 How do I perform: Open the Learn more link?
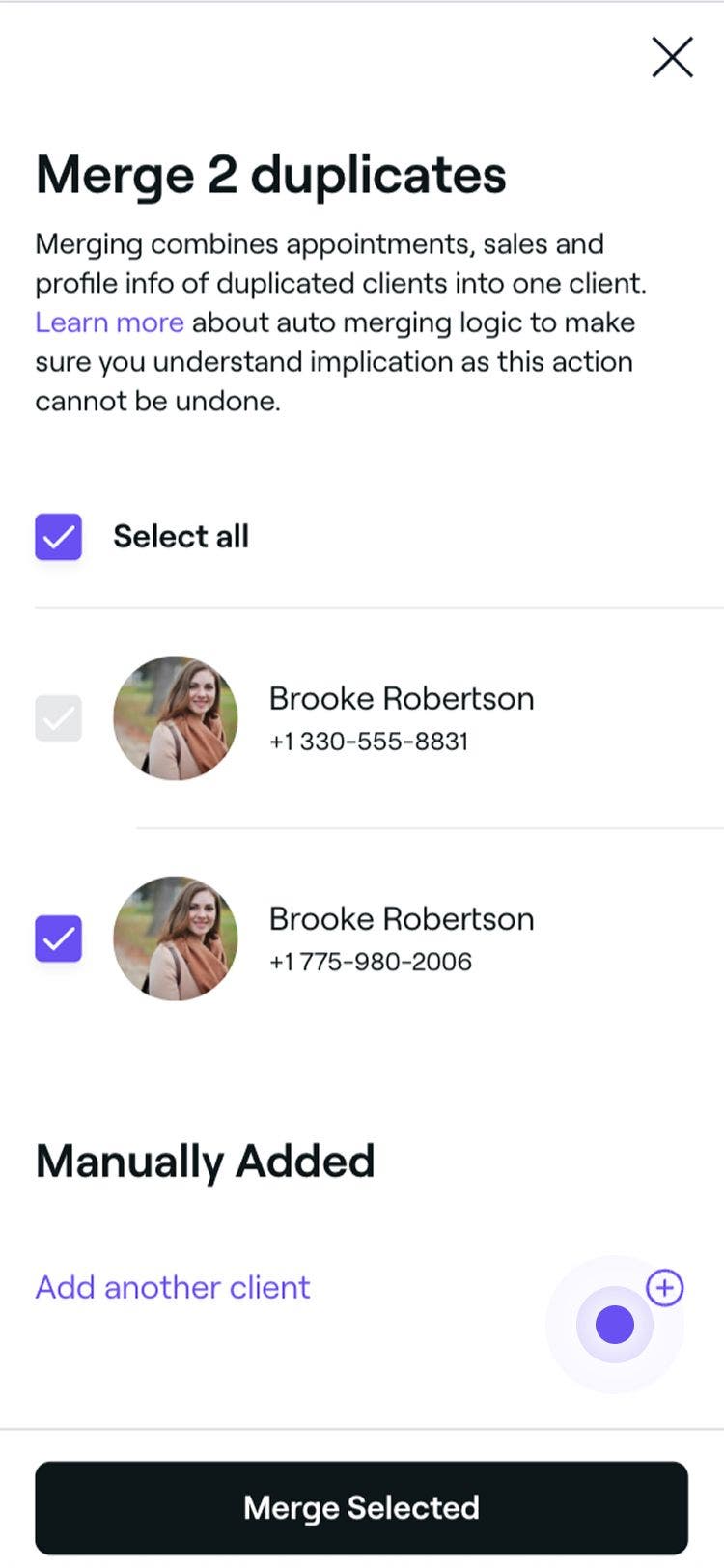109,322
